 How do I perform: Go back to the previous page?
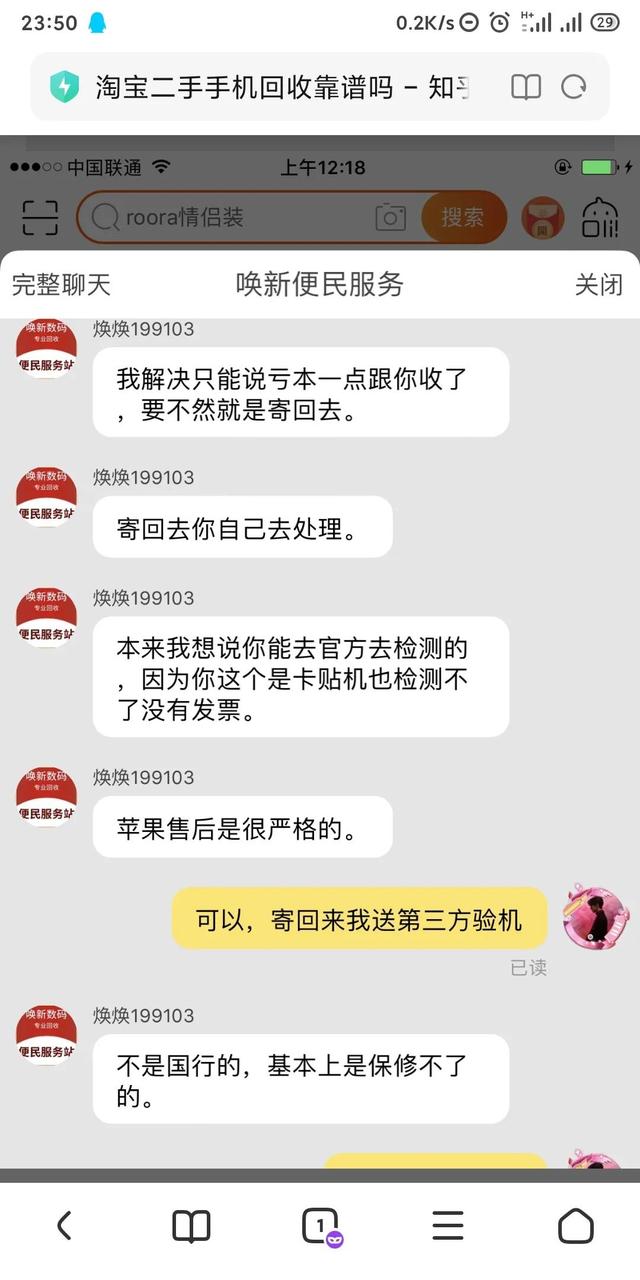[64, 1225]
